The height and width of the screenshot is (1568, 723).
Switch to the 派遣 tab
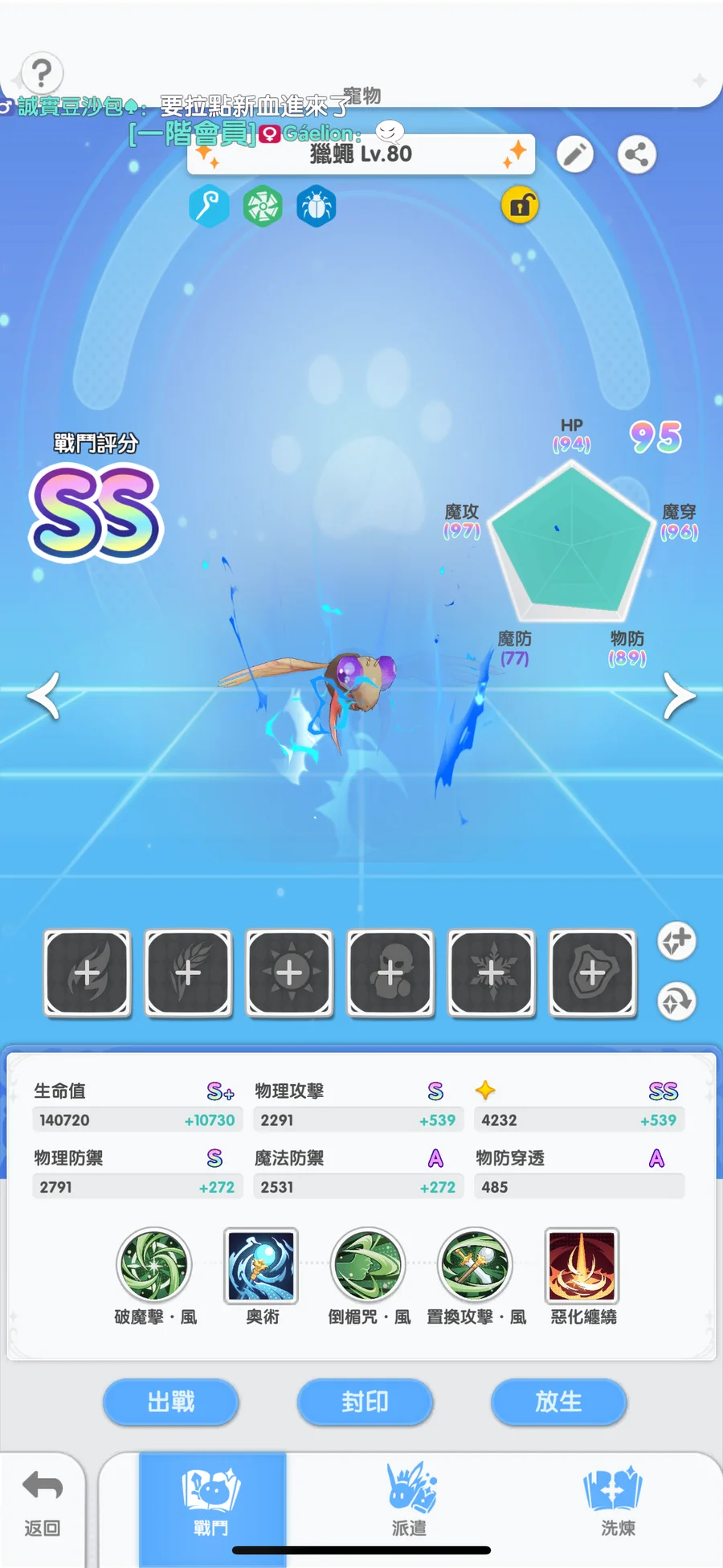tap(410, 1501)
